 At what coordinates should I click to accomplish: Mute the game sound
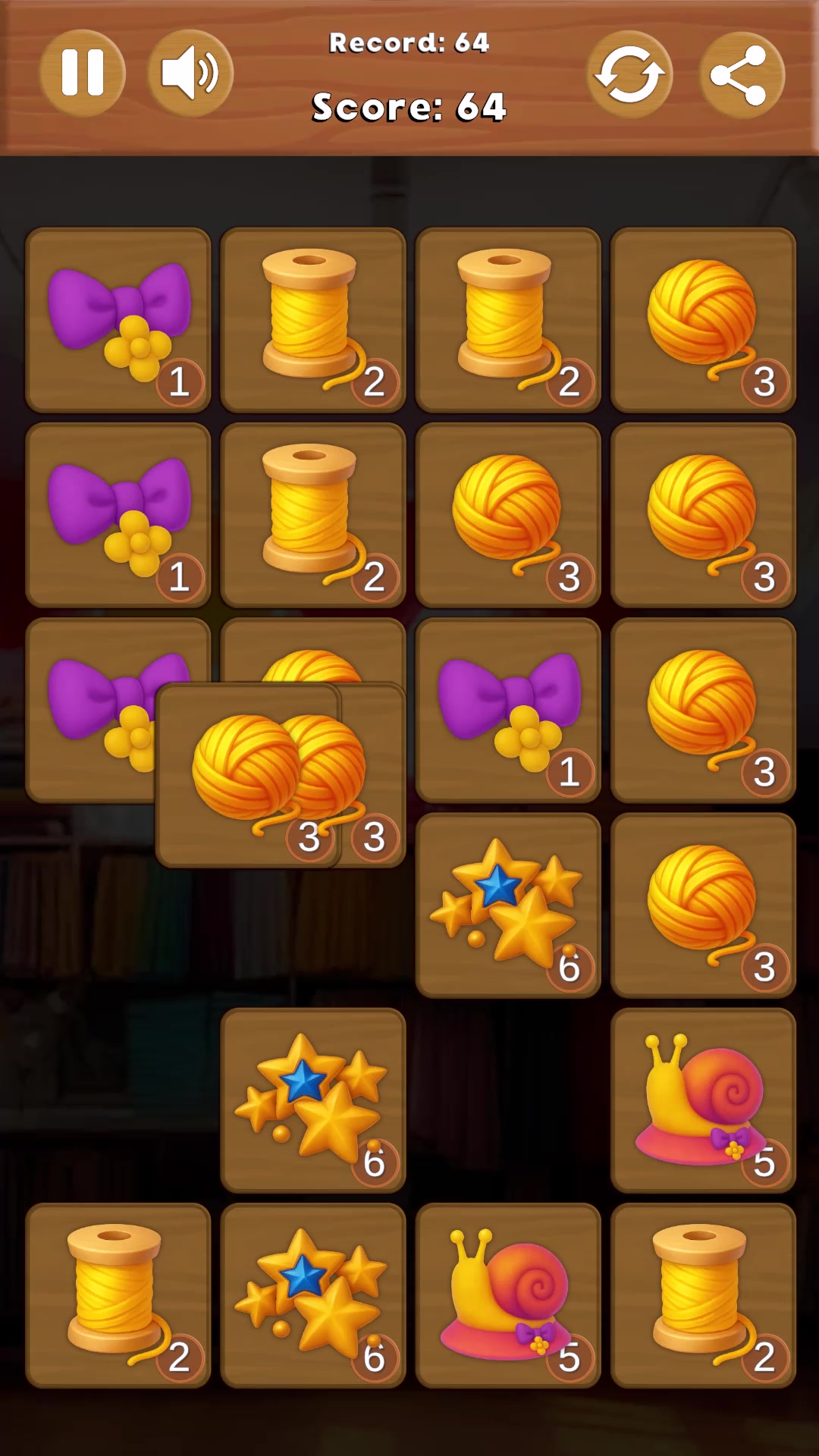tap(190, 74)
